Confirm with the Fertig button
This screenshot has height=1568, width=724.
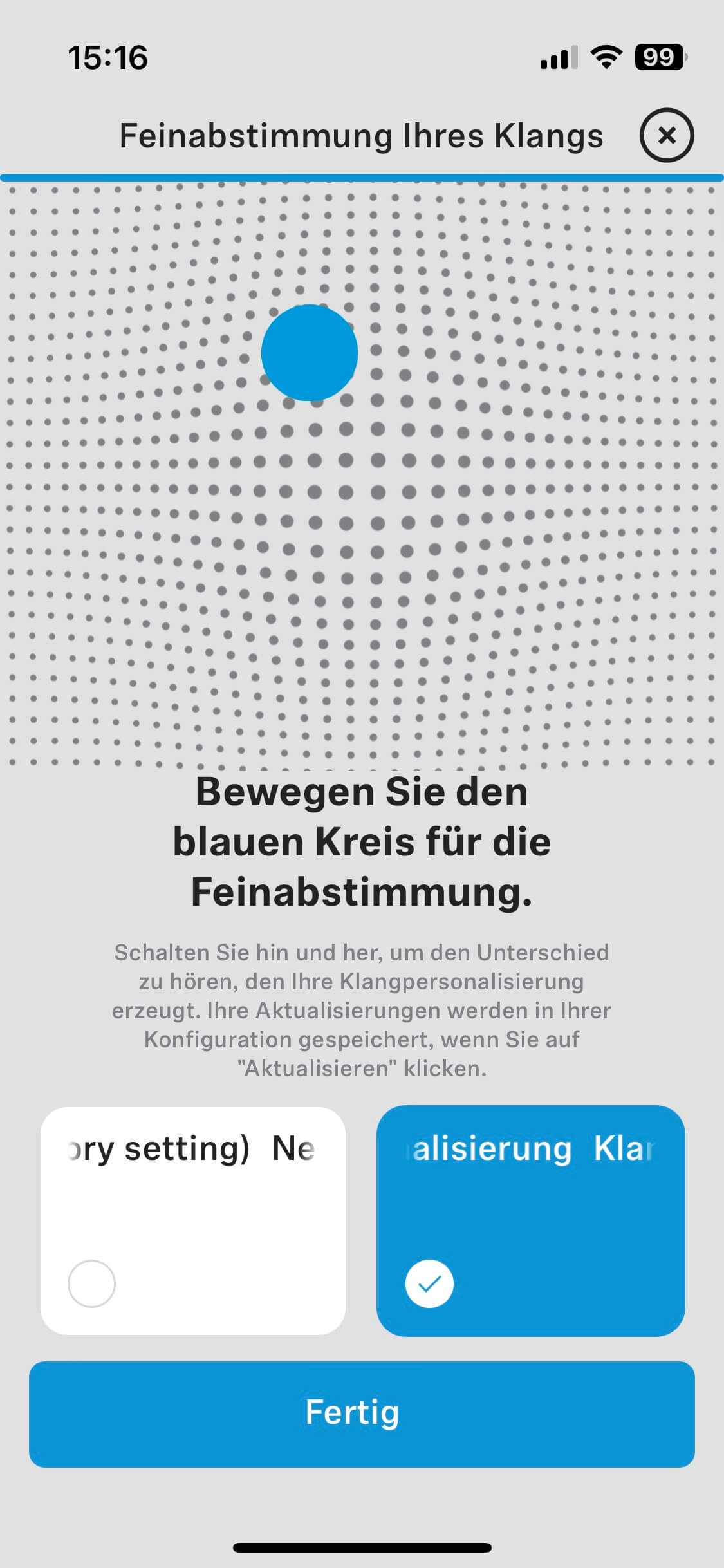[362, 1414]
